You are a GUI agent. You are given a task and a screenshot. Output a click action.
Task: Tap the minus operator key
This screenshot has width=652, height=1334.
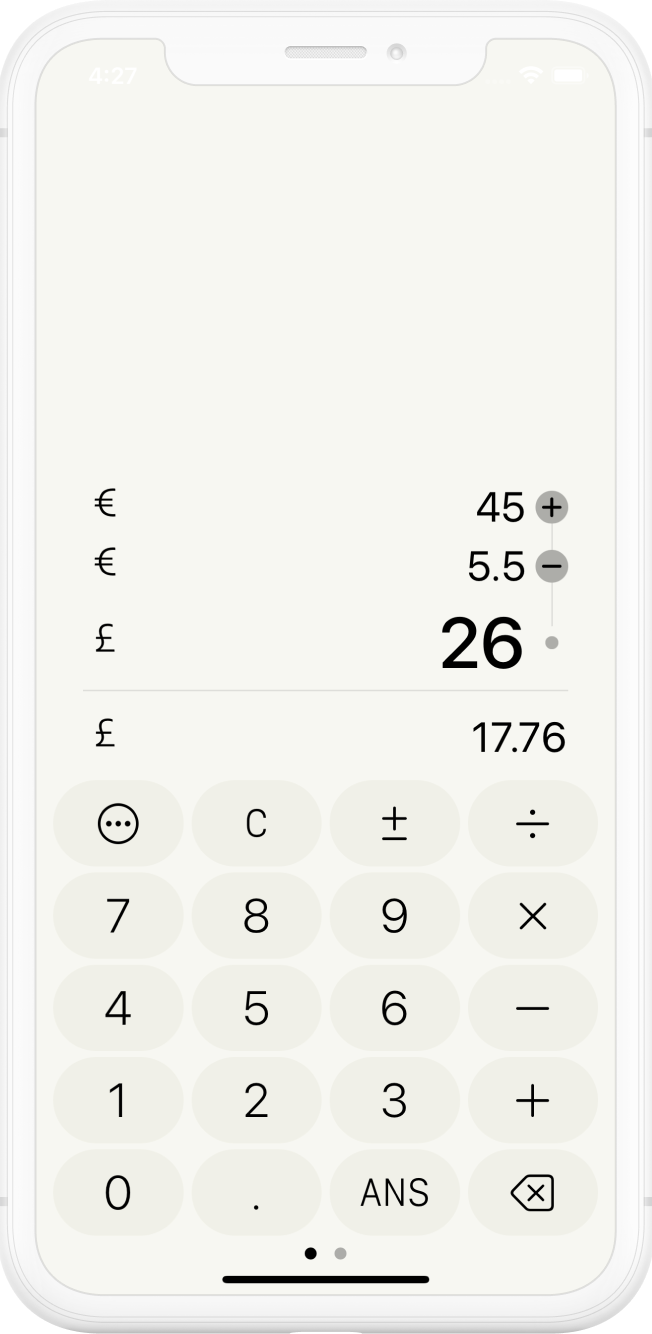tap(532, 1008)
